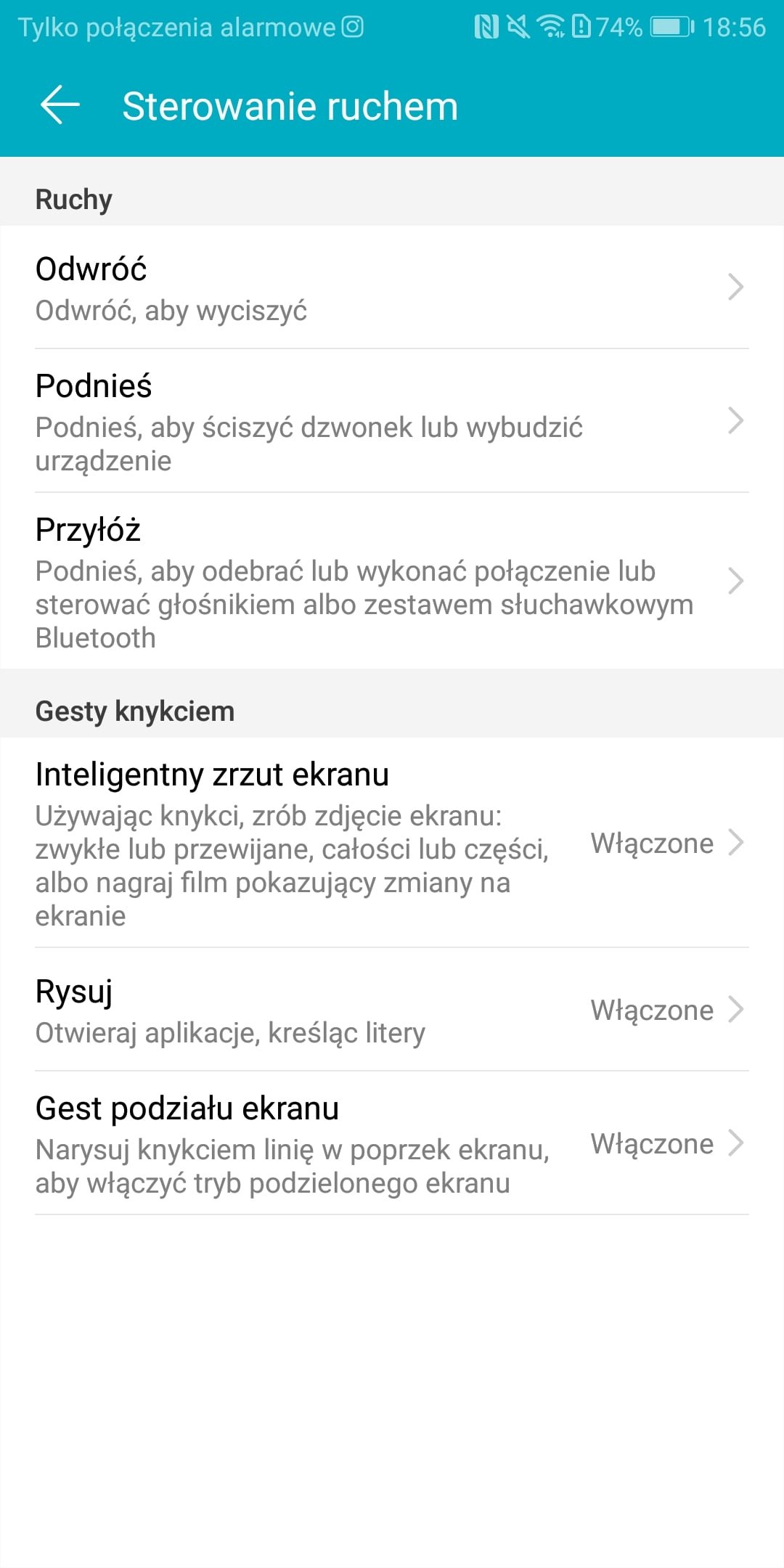Screen dimensions: 784x1568
Task: Go back from Sterowanie ruchem
Action: click(x=60, y=105)
